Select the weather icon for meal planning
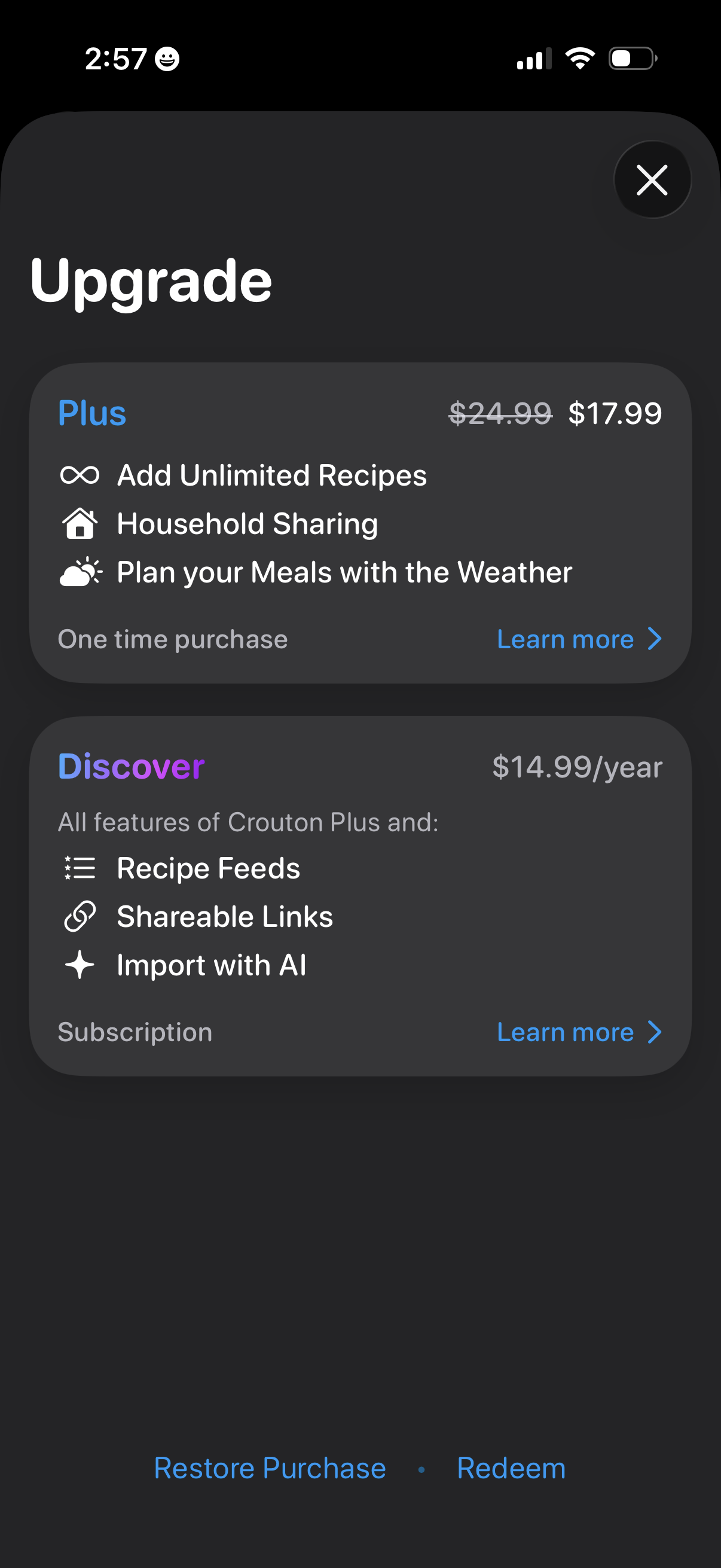Screen dimensions: 721x1568 (x=80, y=571)
